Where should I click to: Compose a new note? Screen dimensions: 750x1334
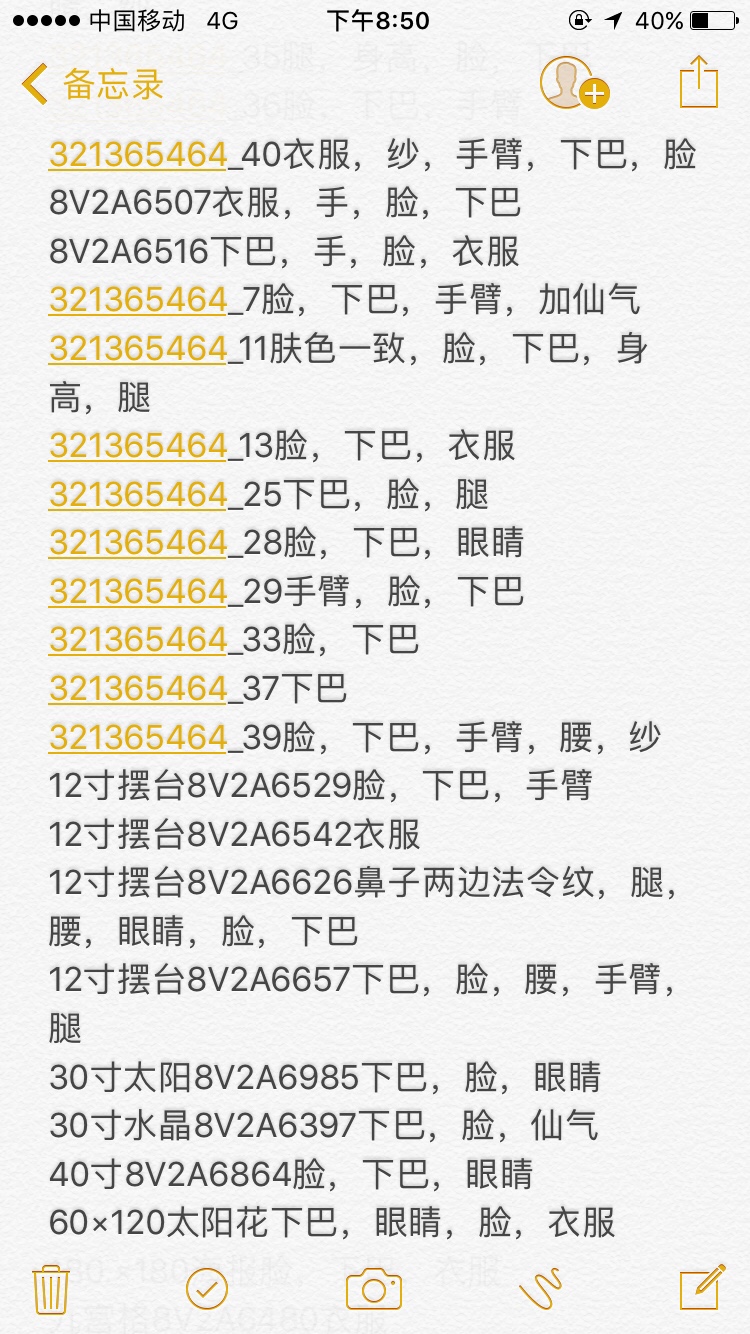click(702, 1287)
